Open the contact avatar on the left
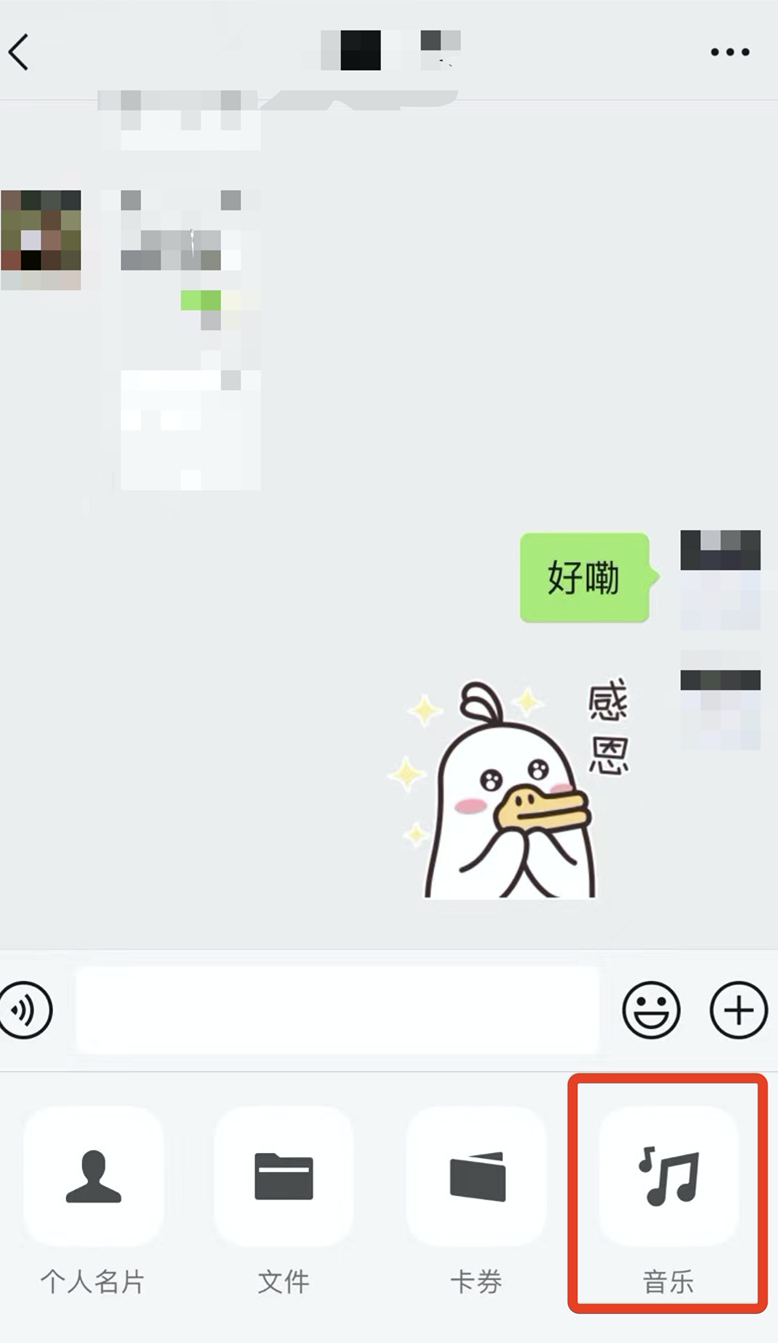This screenshot has height=1343, width=778. [40, 240]
